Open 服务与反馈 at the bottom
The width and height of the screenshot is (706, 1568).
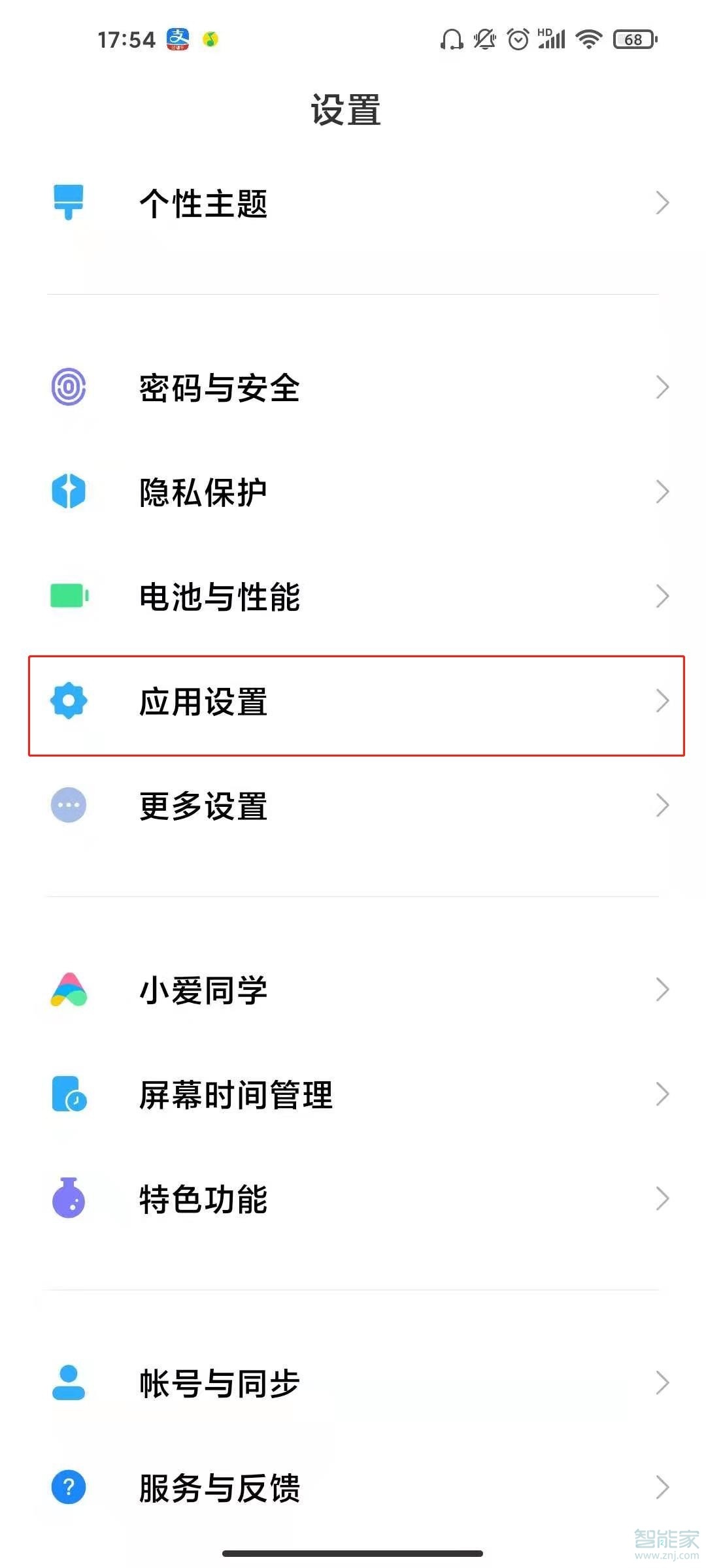353,1484
